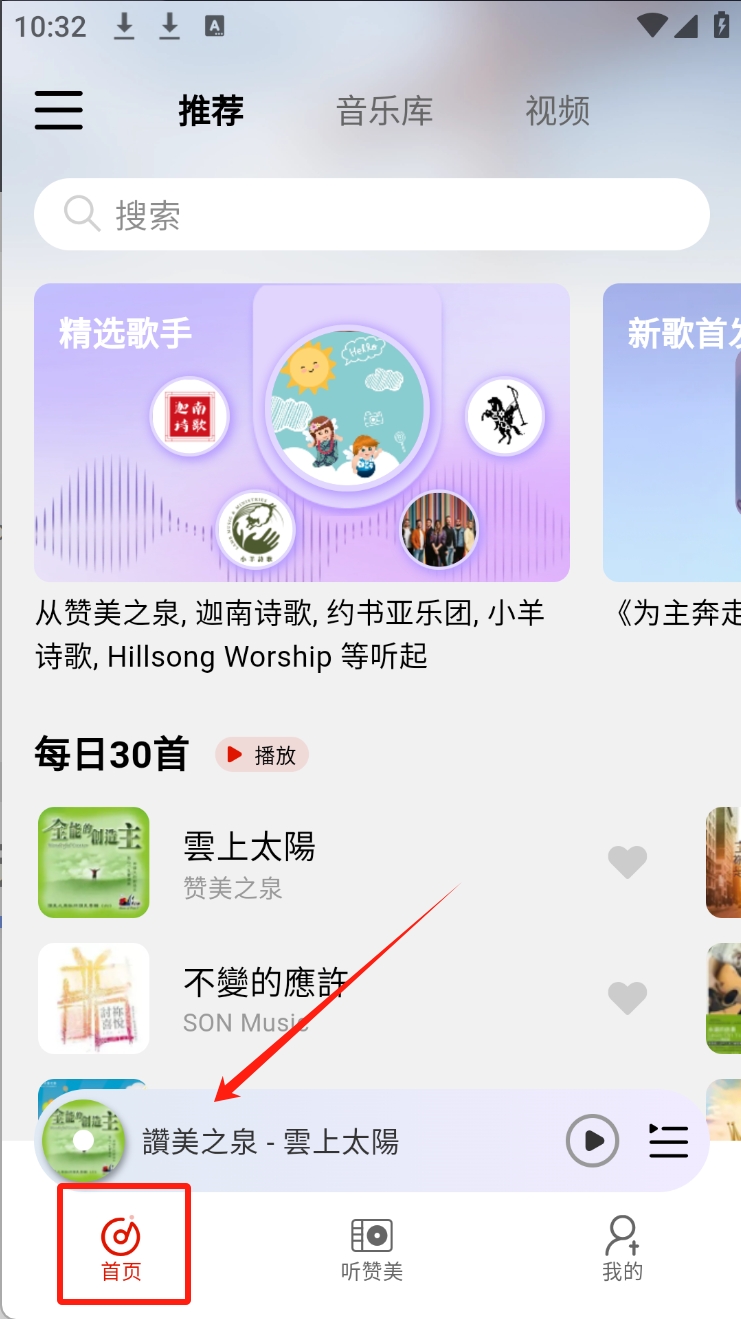Open the mini player's playlist queue
The width and height of the screenshot is (741, 1319).
[668, 1141]
